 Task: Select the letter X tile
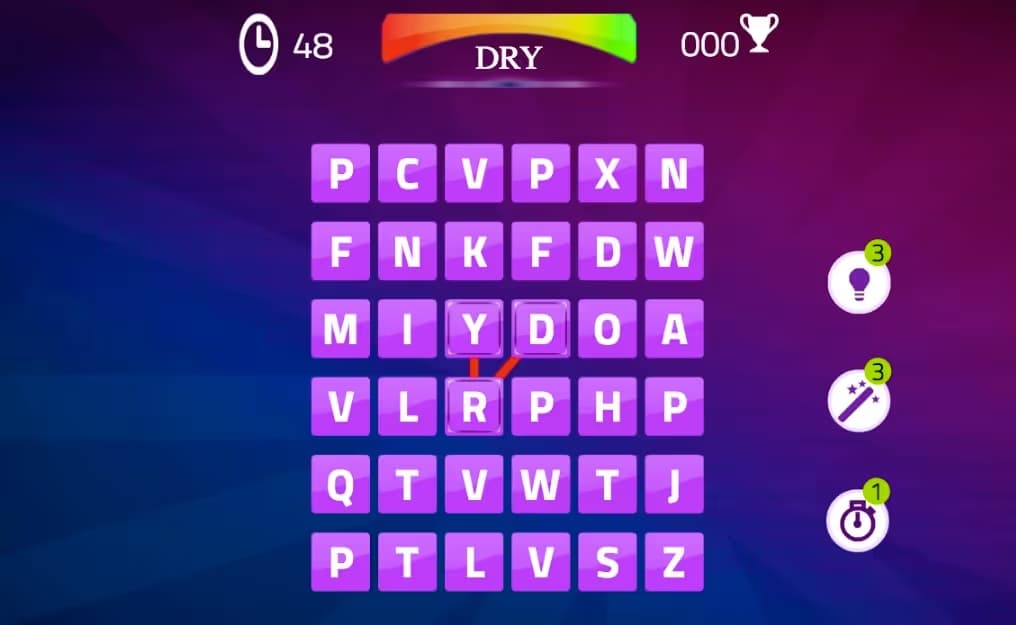click(607, 174)
